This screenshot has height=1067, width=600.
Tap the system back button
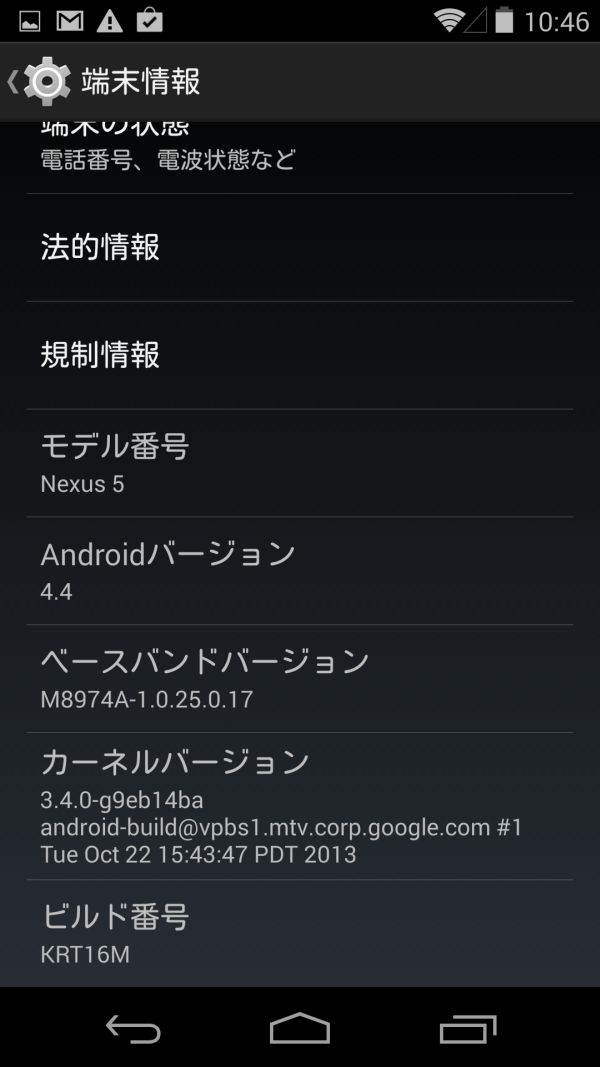(x=133, y=1028)
